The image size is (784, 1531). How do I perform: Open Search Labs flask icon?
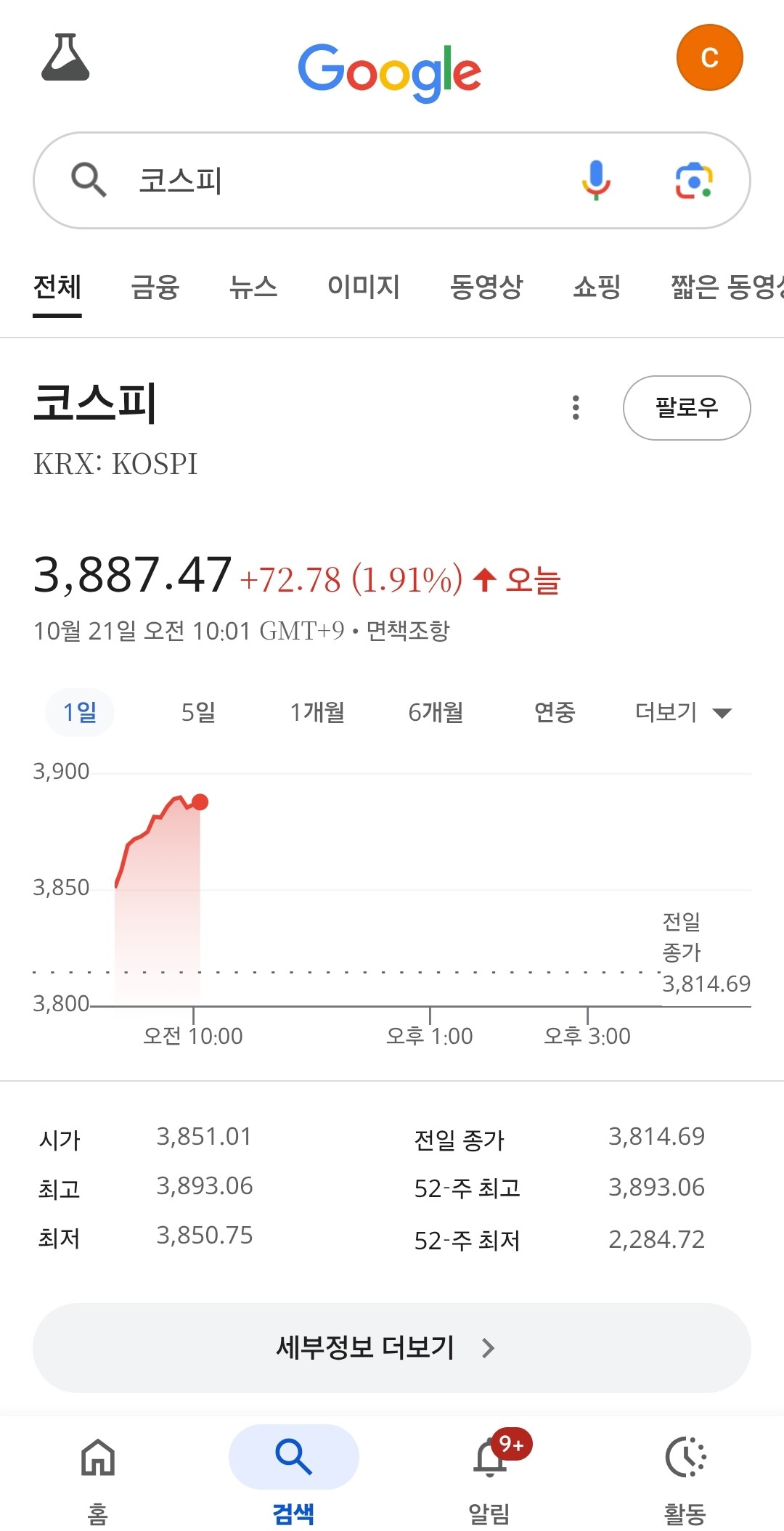tap(65, 57)
